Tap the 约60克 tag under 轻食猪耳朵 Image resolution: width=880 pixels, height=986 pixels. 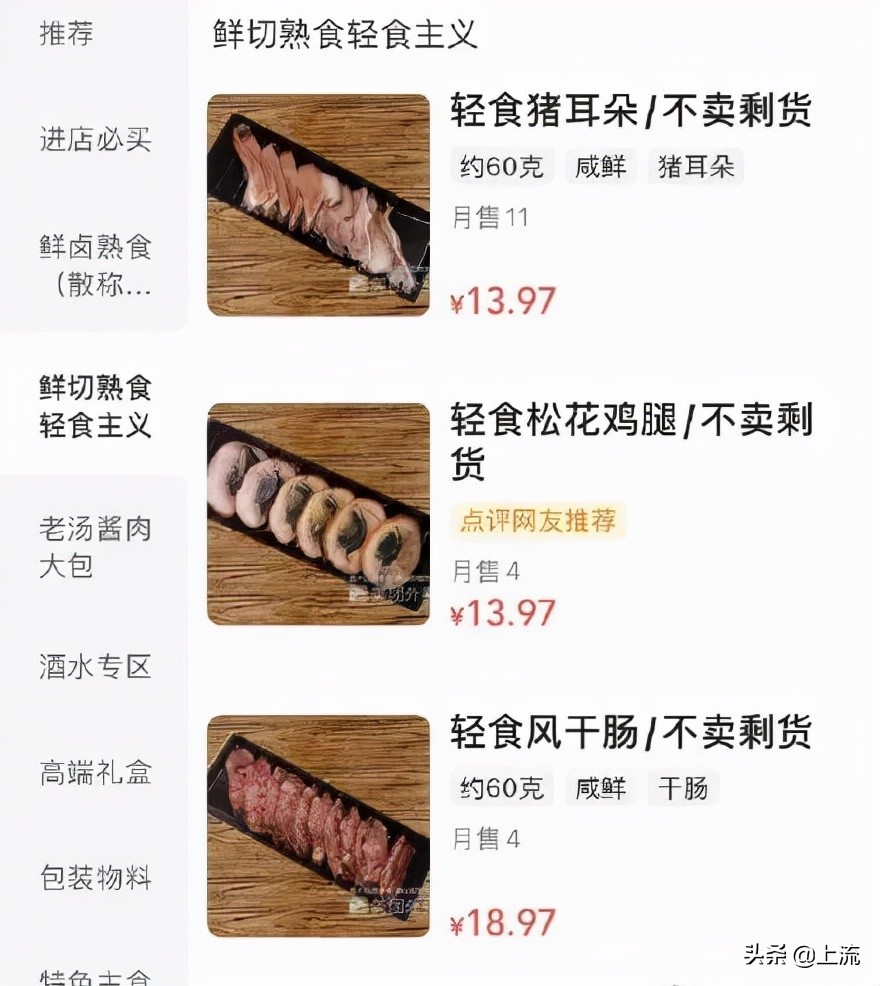pyautogui.click(x=500, y=167)
